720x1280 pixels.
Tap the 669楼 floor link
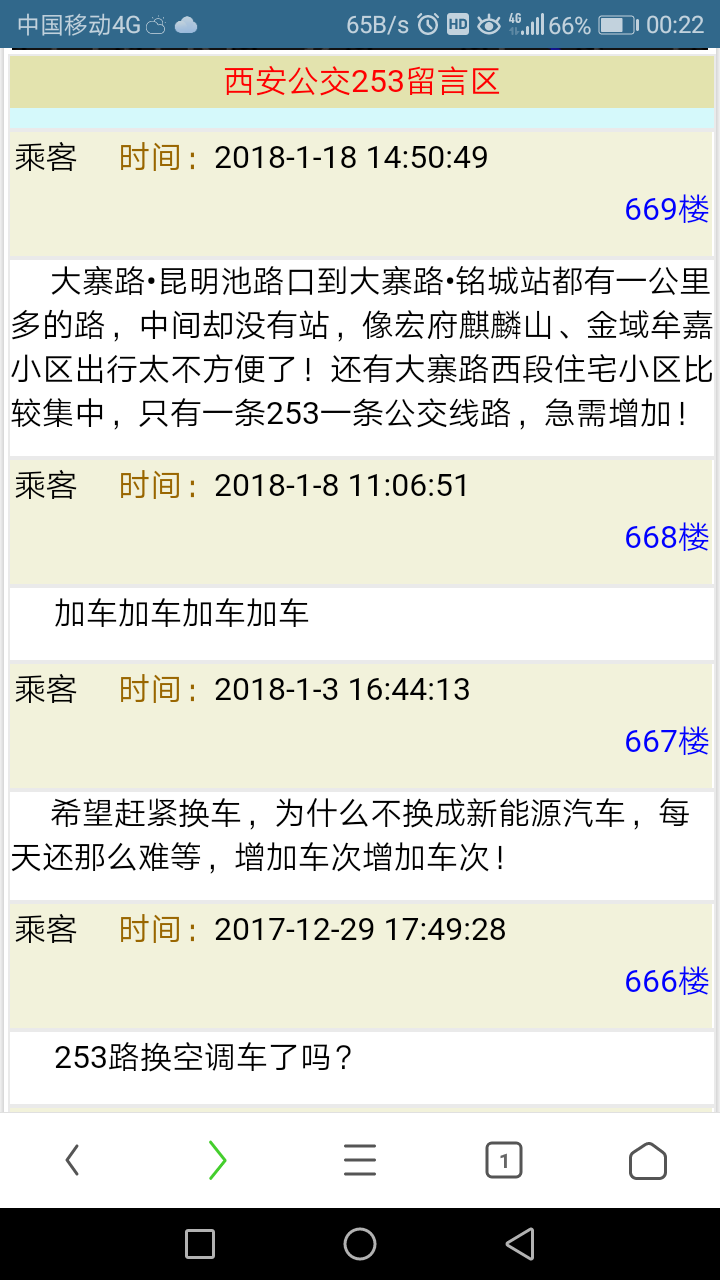click(x=666, y=209)
